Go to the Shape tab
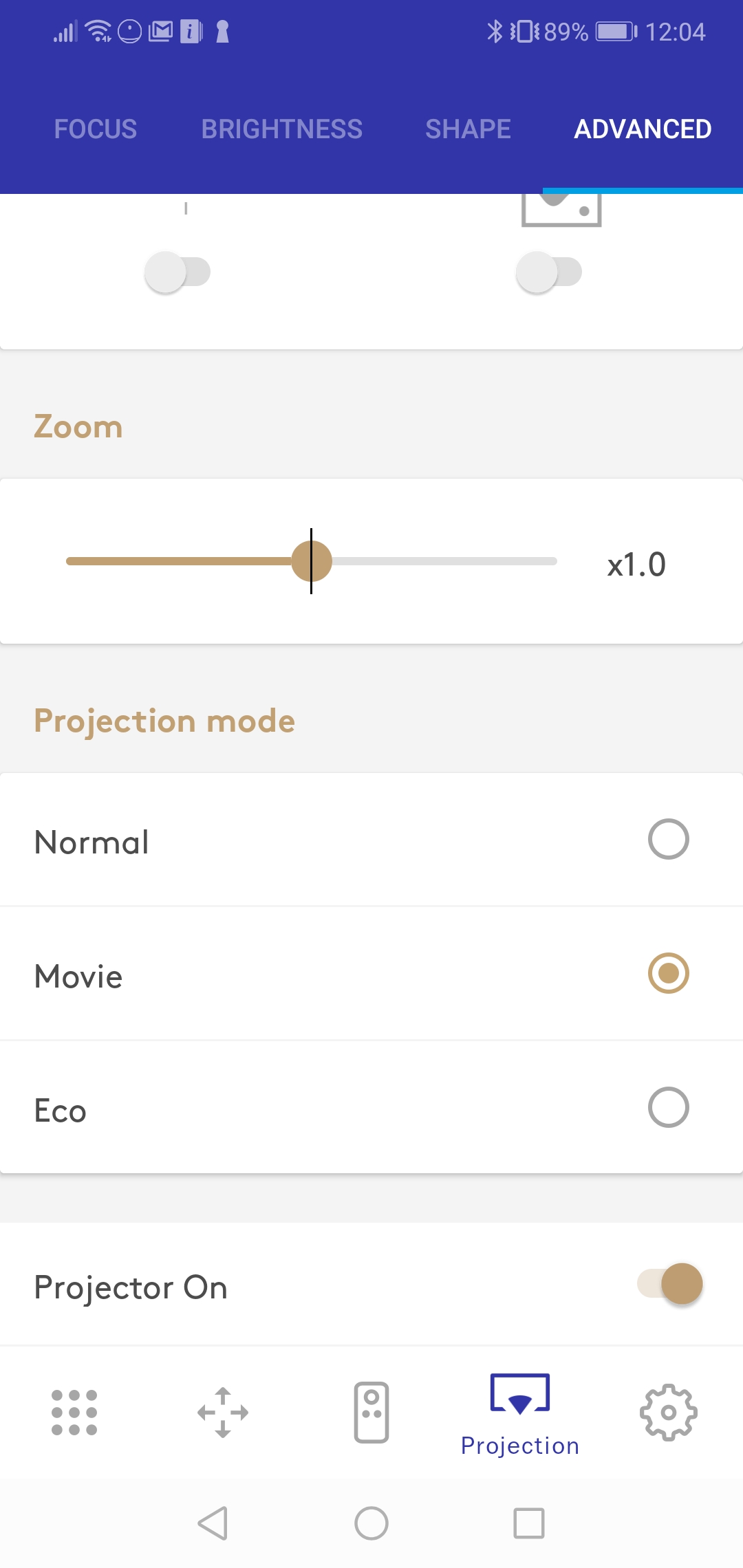Image resolution: width=743 pixels, height=1568 pixels. (468, 129)
